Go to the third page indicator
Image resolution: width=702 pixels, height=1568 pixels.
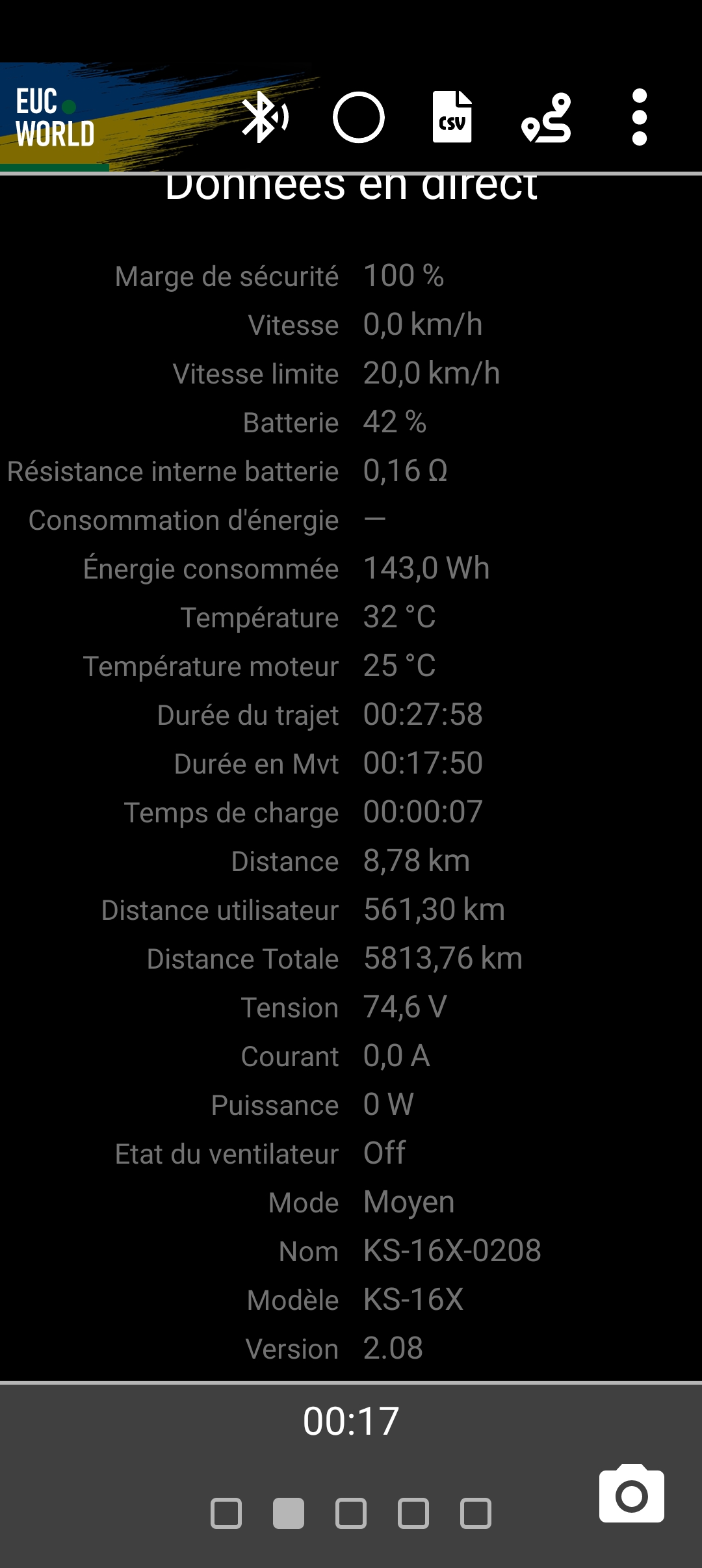click(x=351, y=1513)
